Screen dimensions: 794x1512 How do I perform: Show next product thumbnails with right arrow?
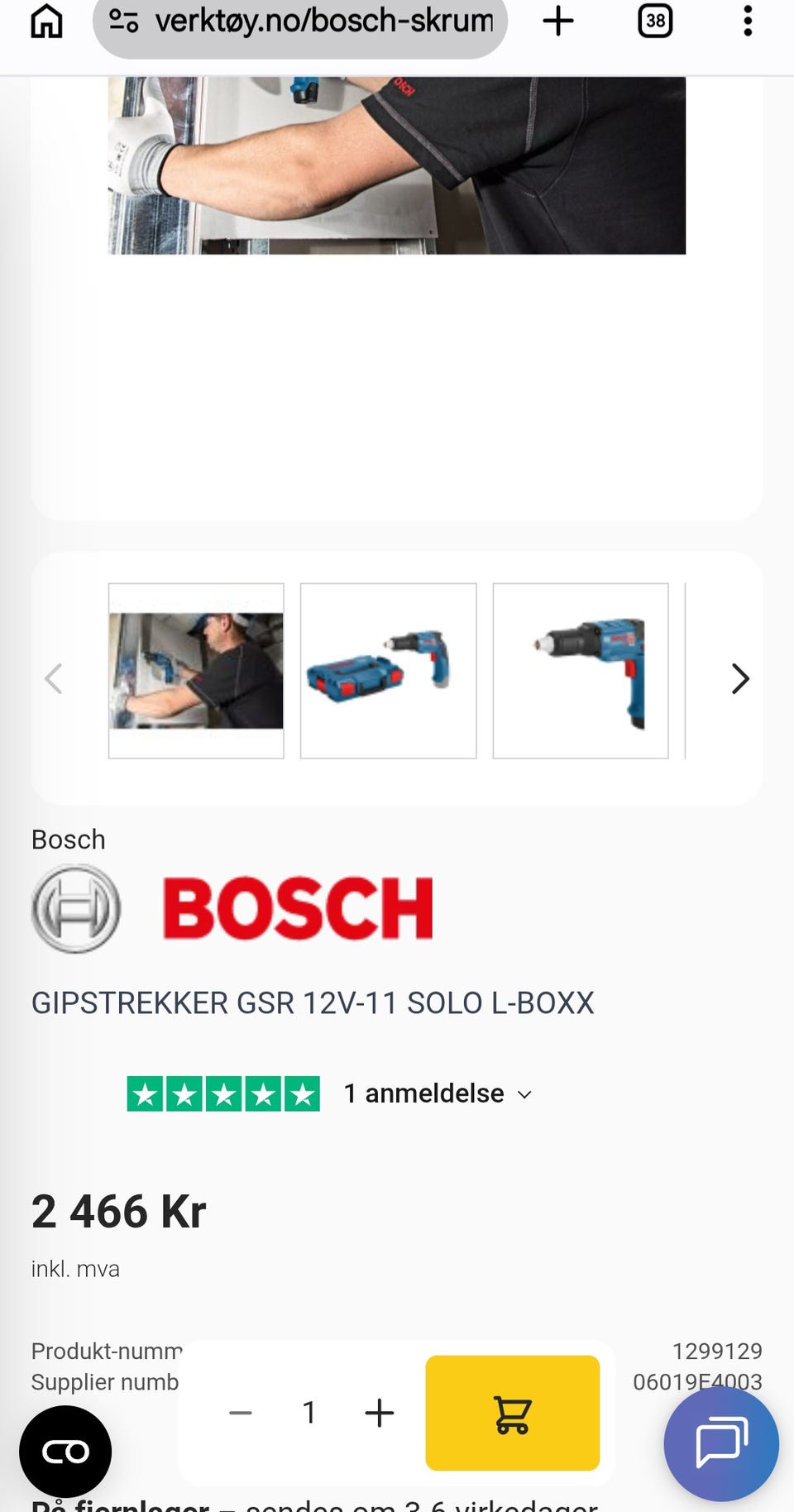click(740, 679)
